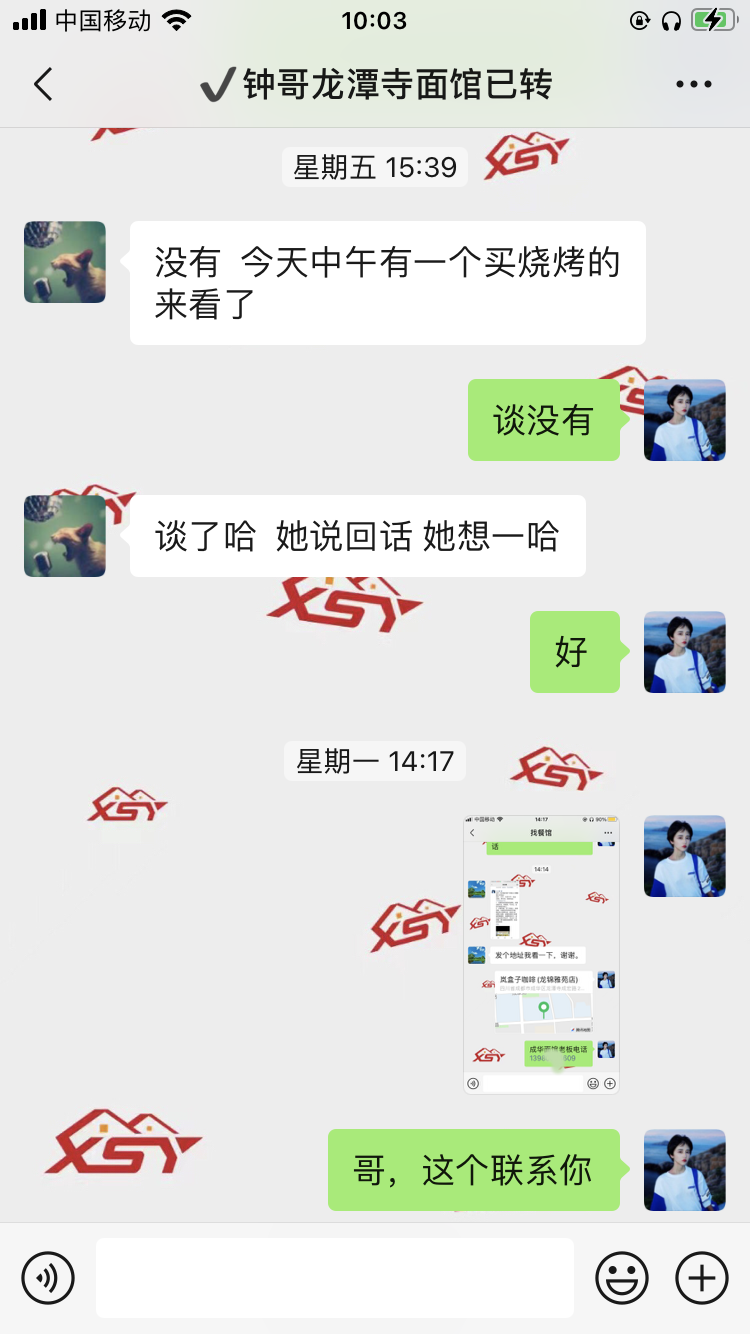Open the emoji sticker panel

pyautogui.click(x=621, y=1277)
